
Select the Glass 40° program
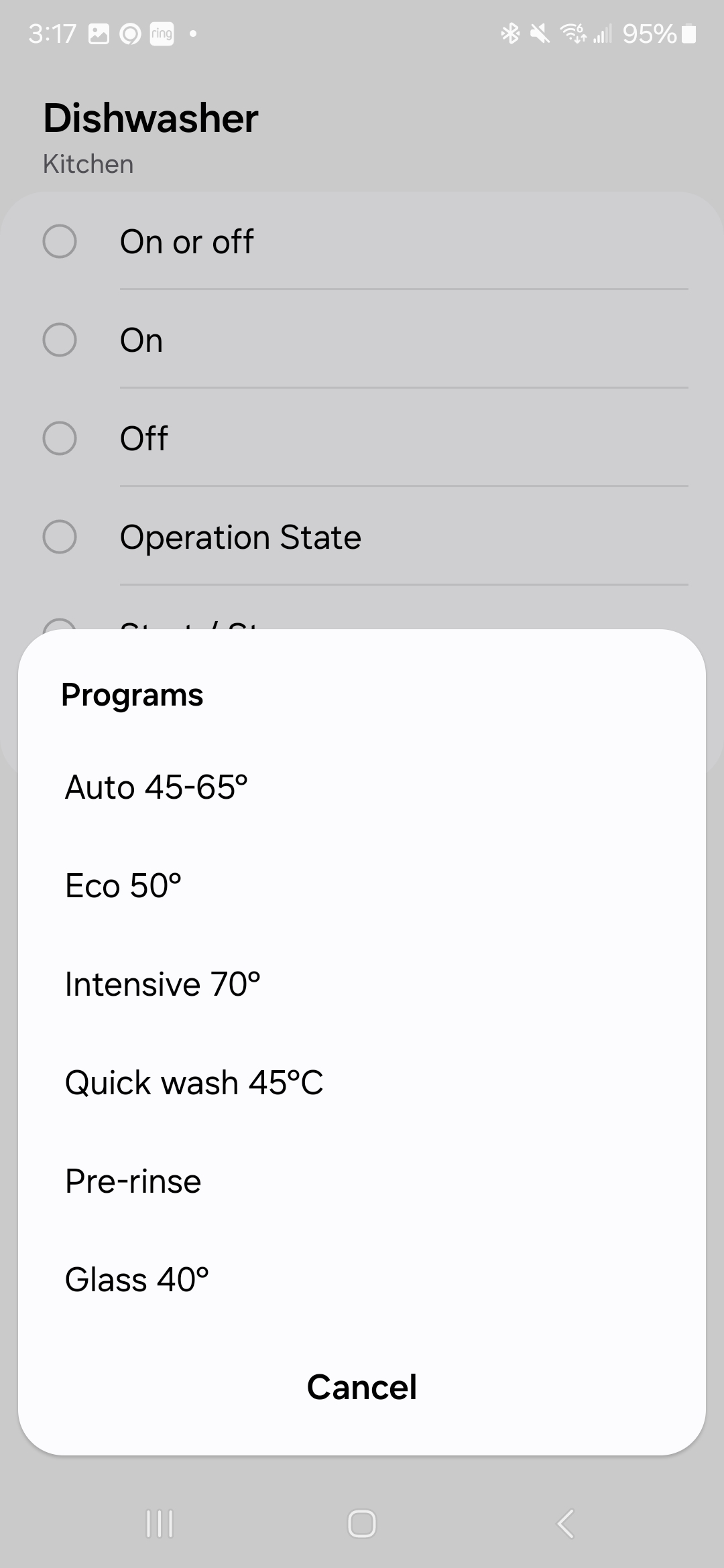[137, 1280]
